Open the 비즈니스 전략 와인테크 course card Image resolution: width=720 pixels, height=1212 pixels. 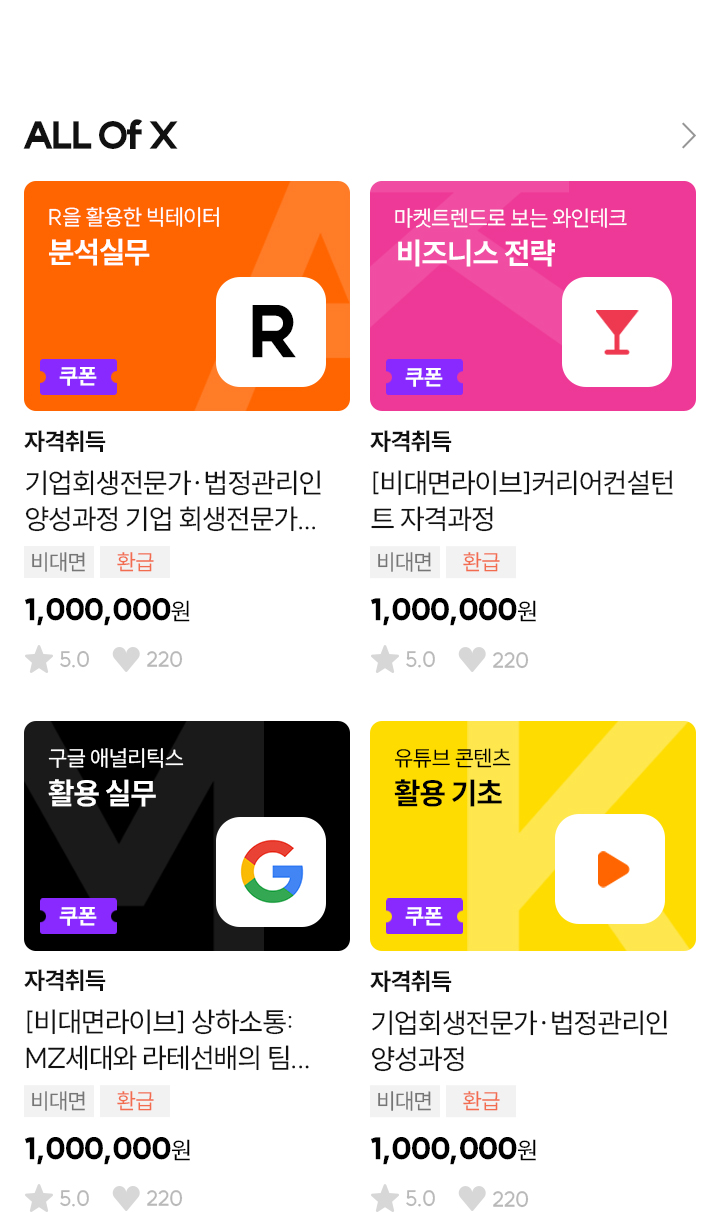click(533, 296)
